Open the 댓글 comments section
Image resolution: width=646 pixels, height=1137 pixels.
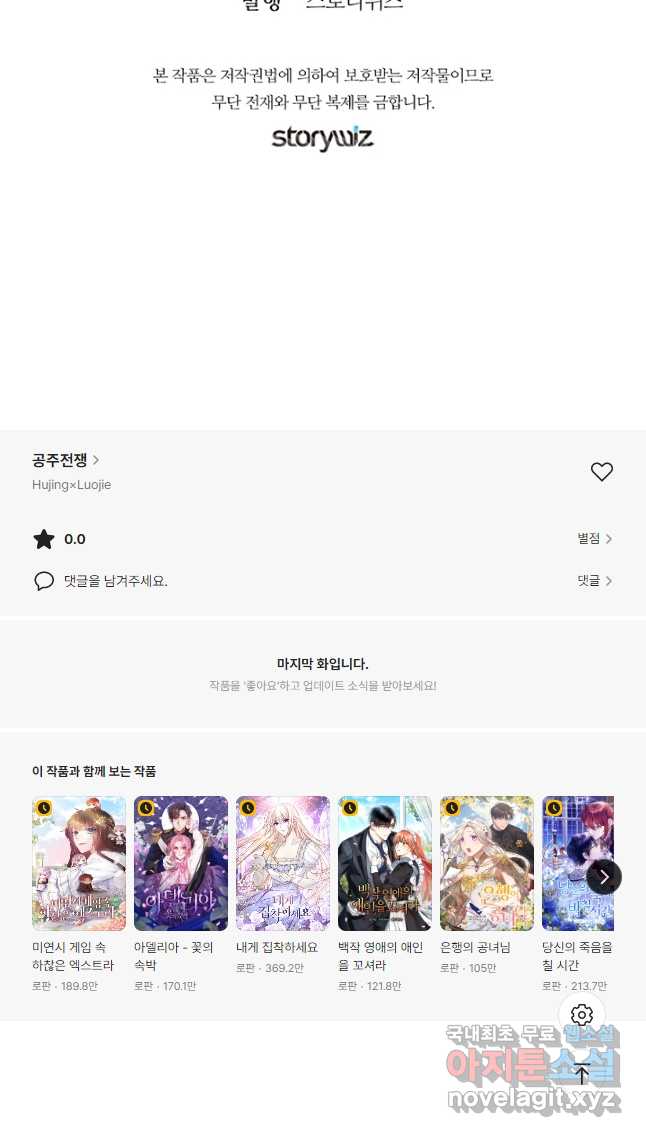click(594, 581)
